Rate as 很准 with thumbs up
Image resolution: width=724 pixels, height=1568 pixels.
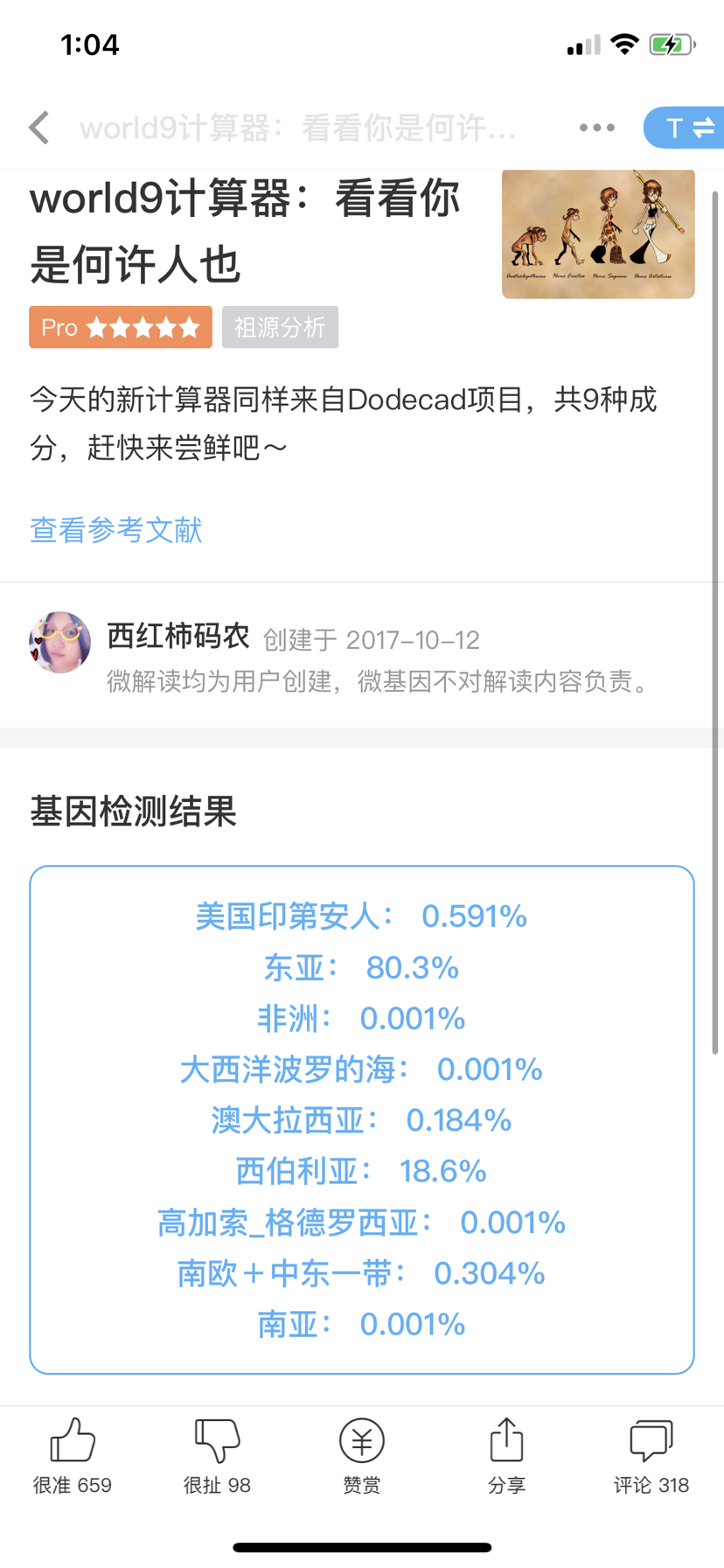point(73,1455)
